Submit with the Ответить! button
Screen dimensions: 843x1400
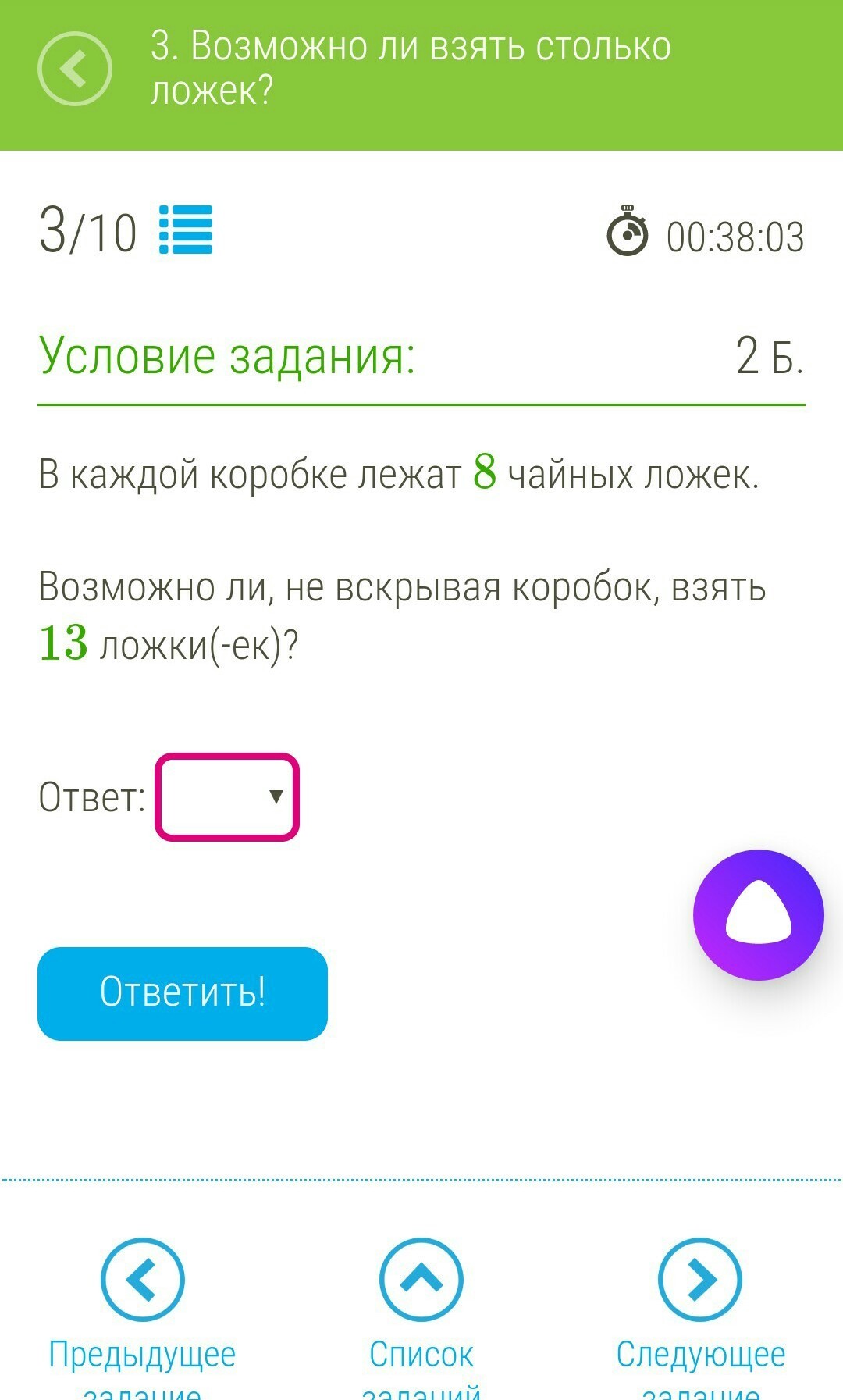tap(183, 993)
